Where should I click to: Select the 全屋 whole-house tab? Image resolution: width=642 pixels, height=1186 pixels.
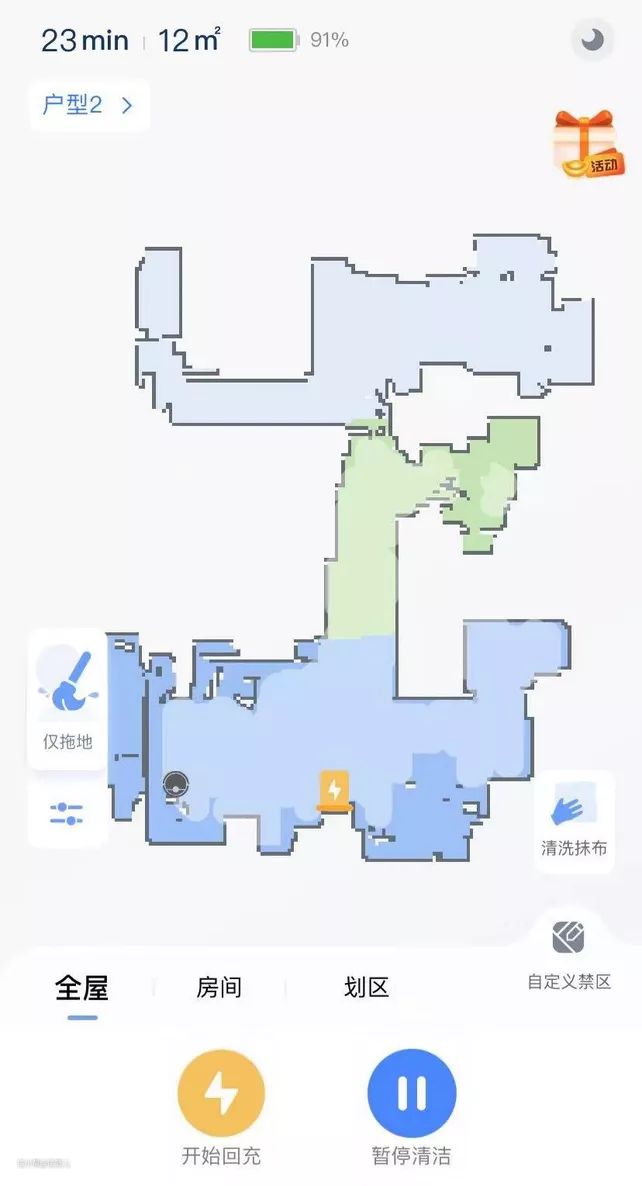click(x=82, y=988)
